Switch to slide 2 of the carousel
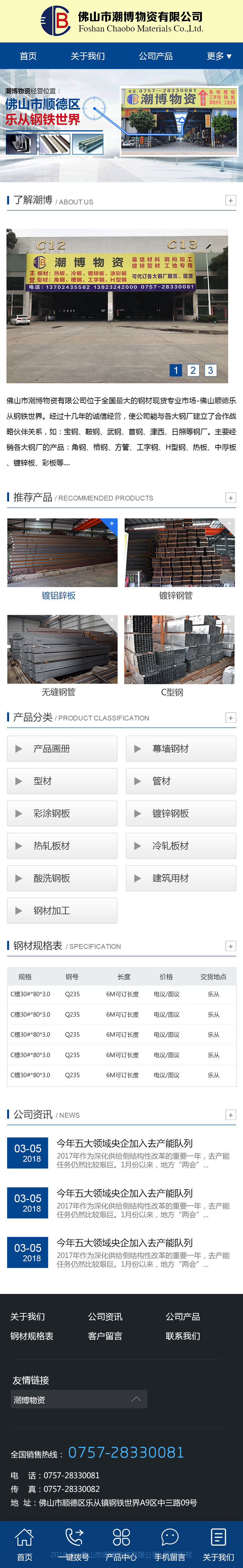 [x=193, y=370]
